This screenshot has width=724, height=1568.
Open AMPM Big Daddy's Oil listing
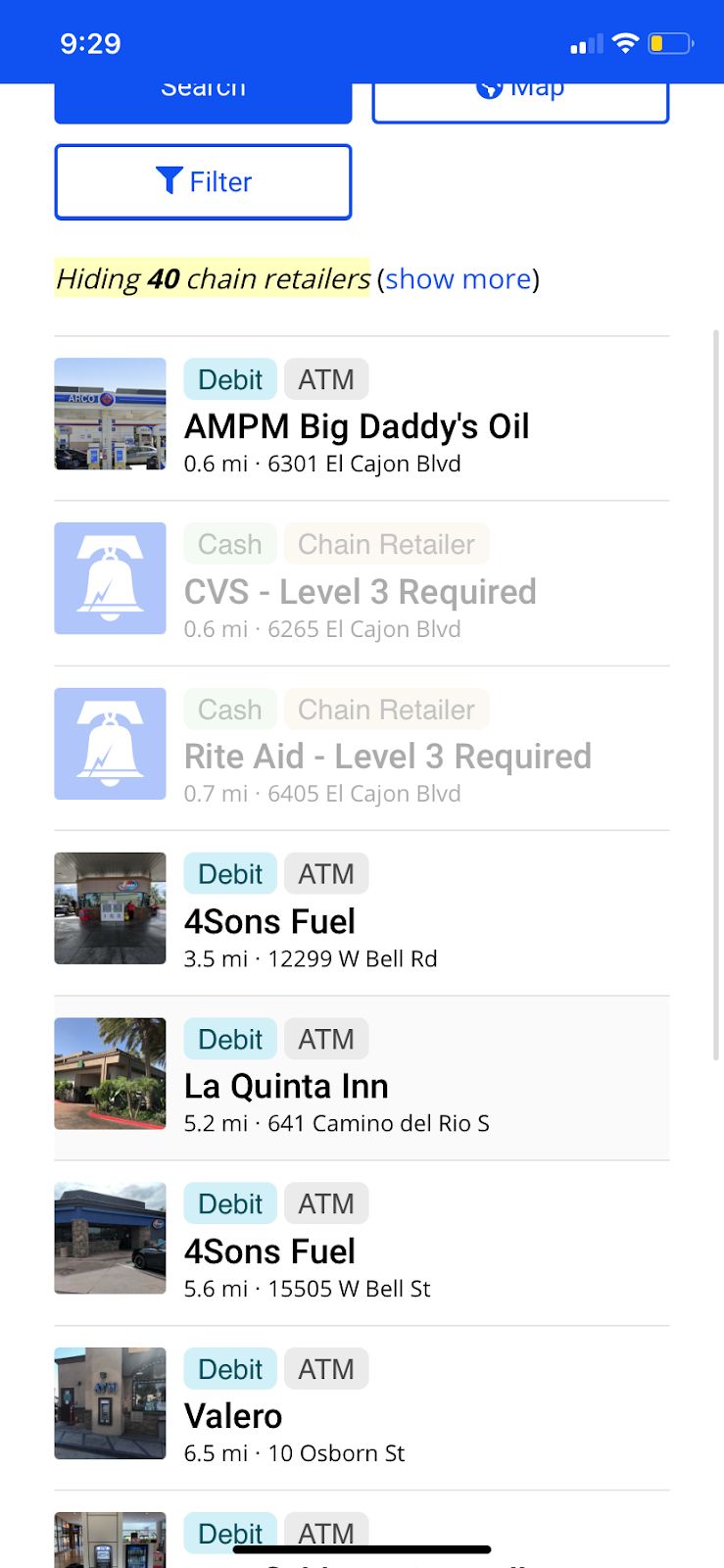(x=357, y=427)
